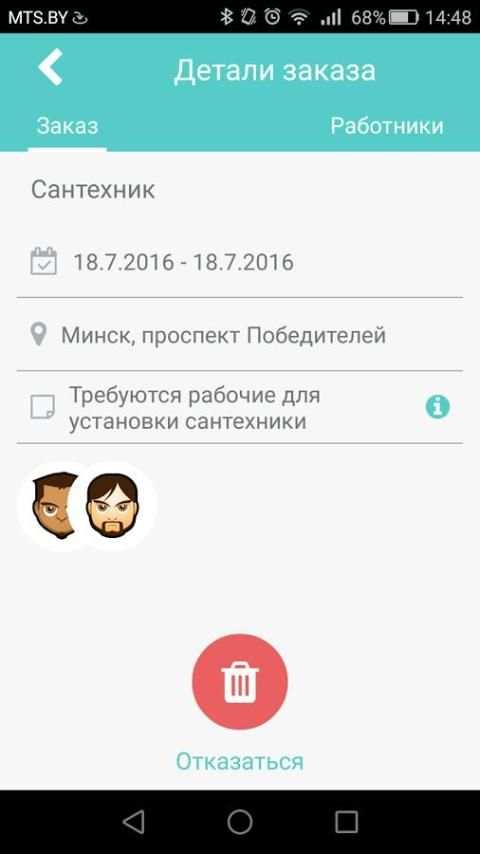Viewport: 480px width, 854px height.
Task: Switch to the Работники tab
Action: point(386,126)
